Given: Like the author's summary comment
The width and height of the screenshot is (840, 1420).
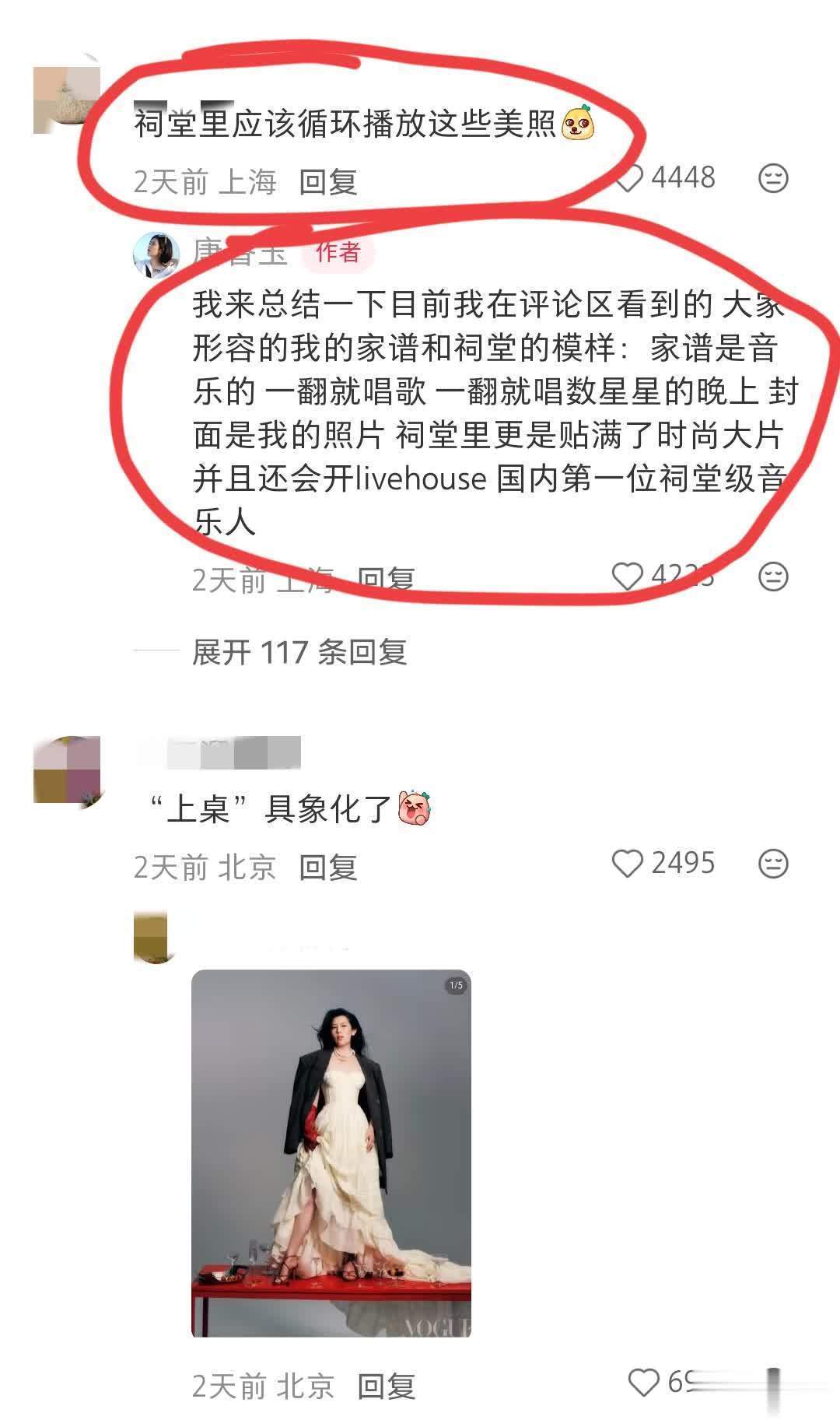Looking at the screenshot, I should click(627, 577).
